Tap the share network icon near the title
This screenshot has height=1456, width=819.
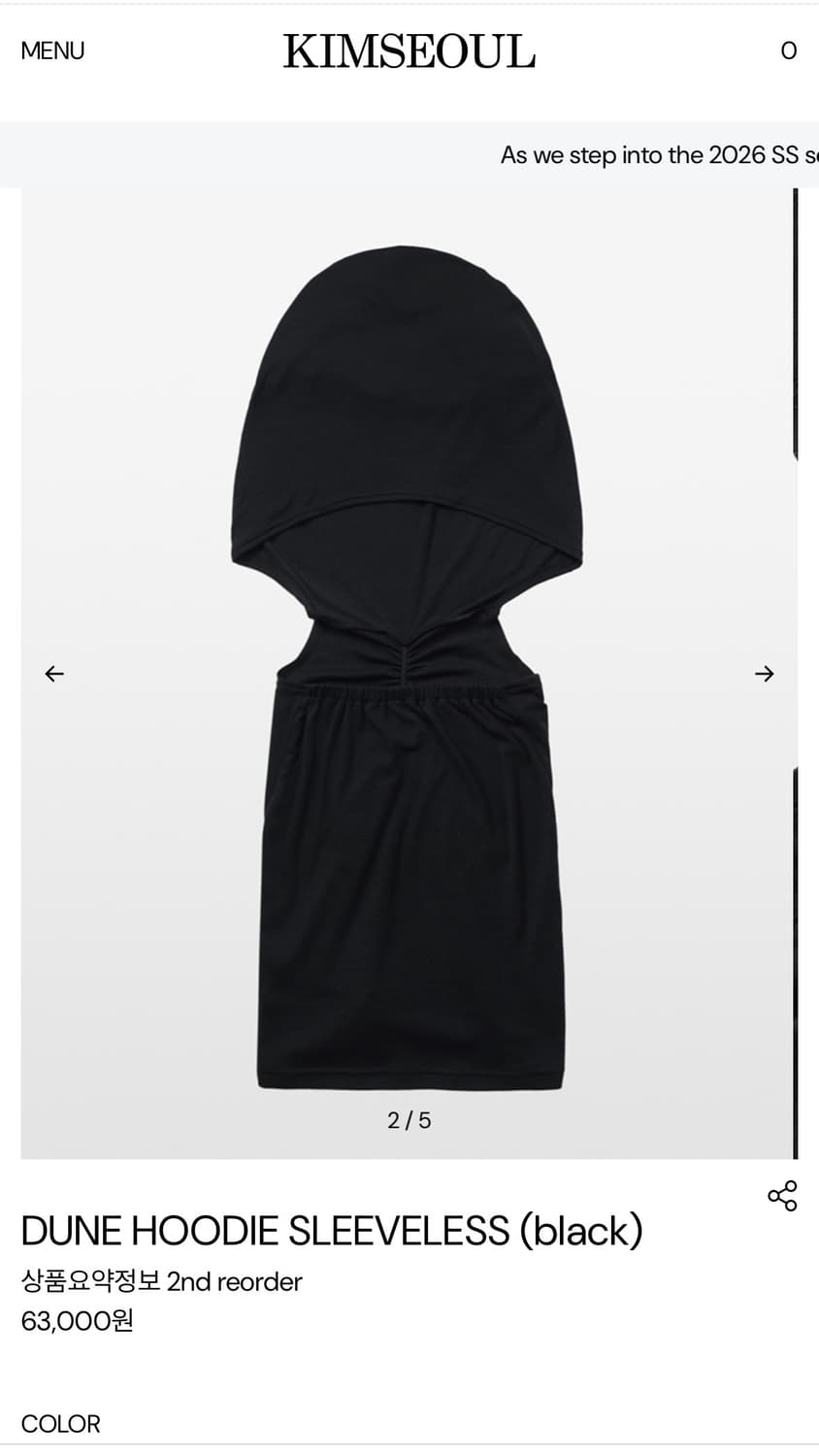(x=782, y=1194)
